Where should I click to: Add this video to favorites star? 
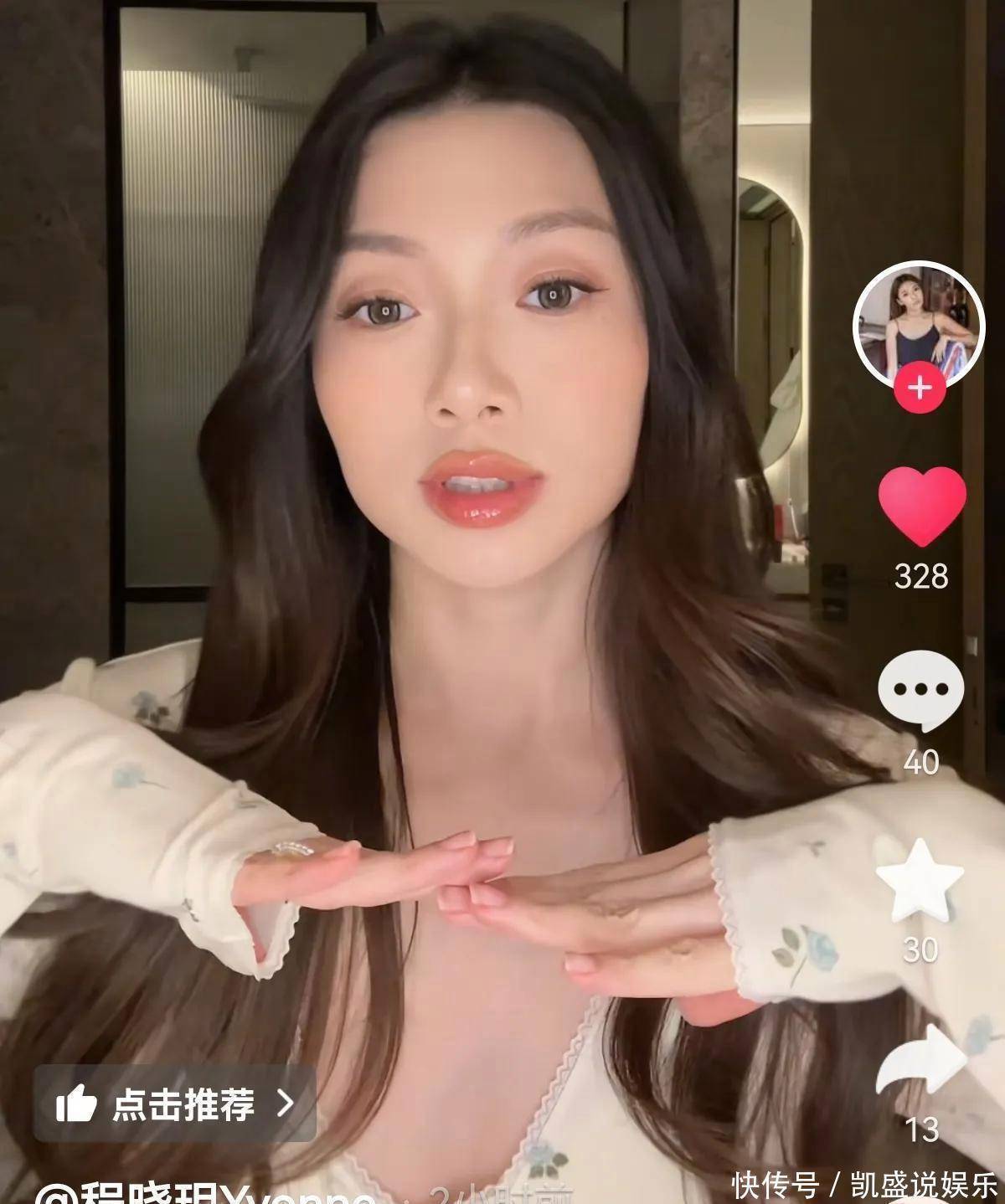tap(920, 879)
